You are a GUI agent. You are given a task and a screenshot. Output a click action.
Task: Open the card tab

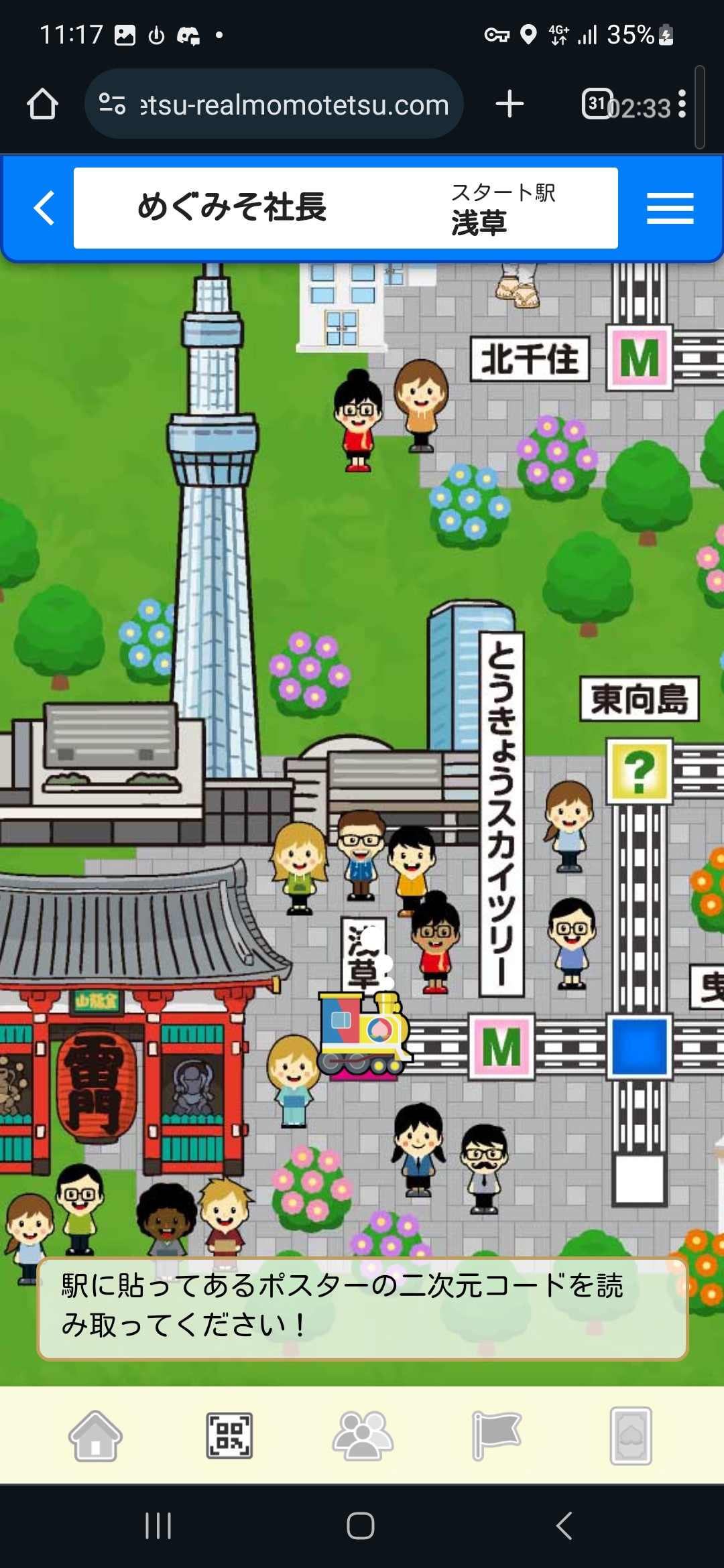click(631, 1436)
